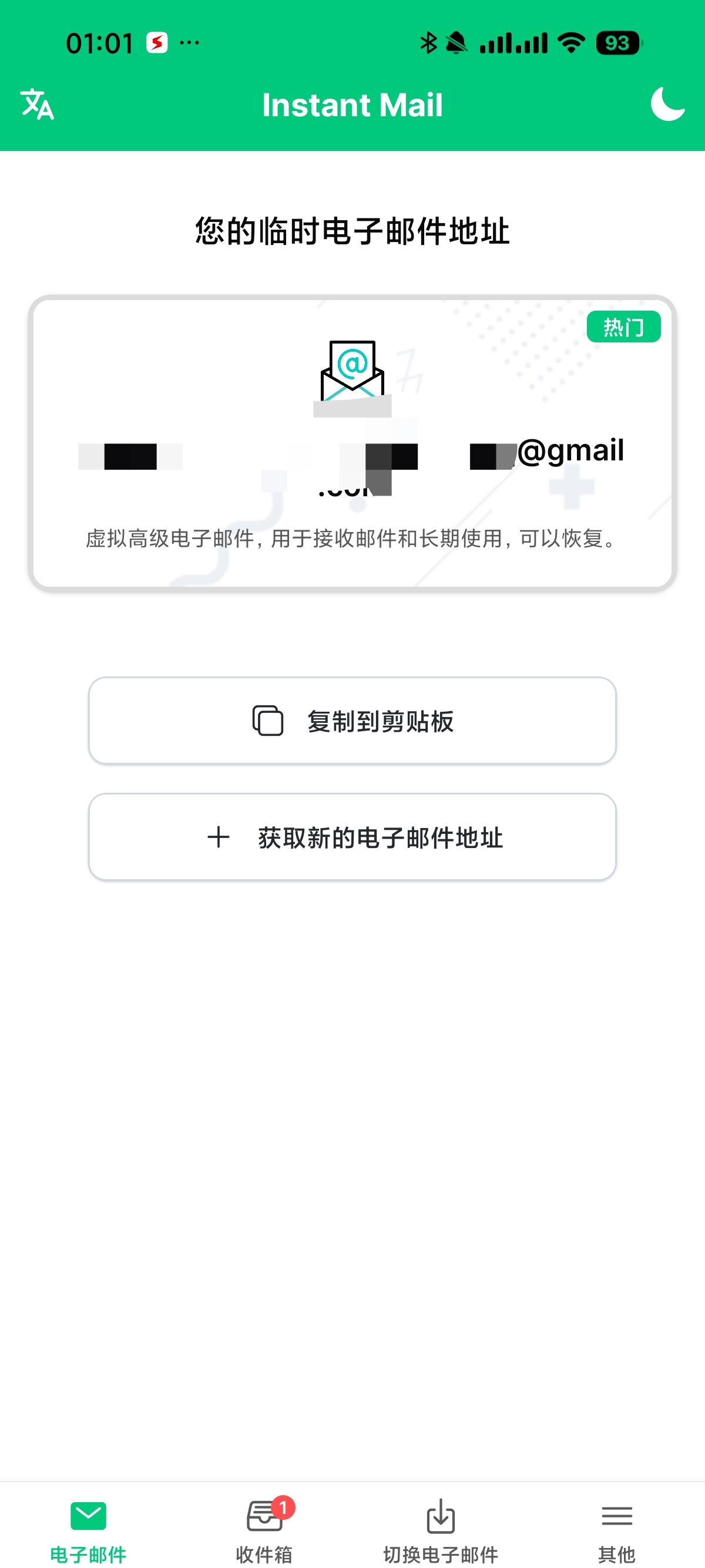Tap the 热门 badge on the email card
The height and width of the screenshot is (1568, 705).
tap(625, 327)
